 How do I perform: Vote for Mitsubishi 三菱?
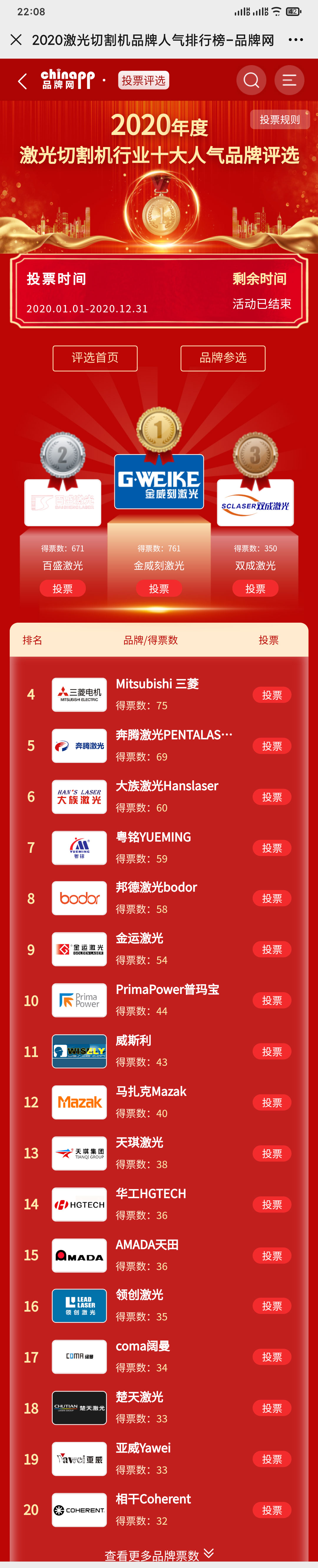[272, 695]
